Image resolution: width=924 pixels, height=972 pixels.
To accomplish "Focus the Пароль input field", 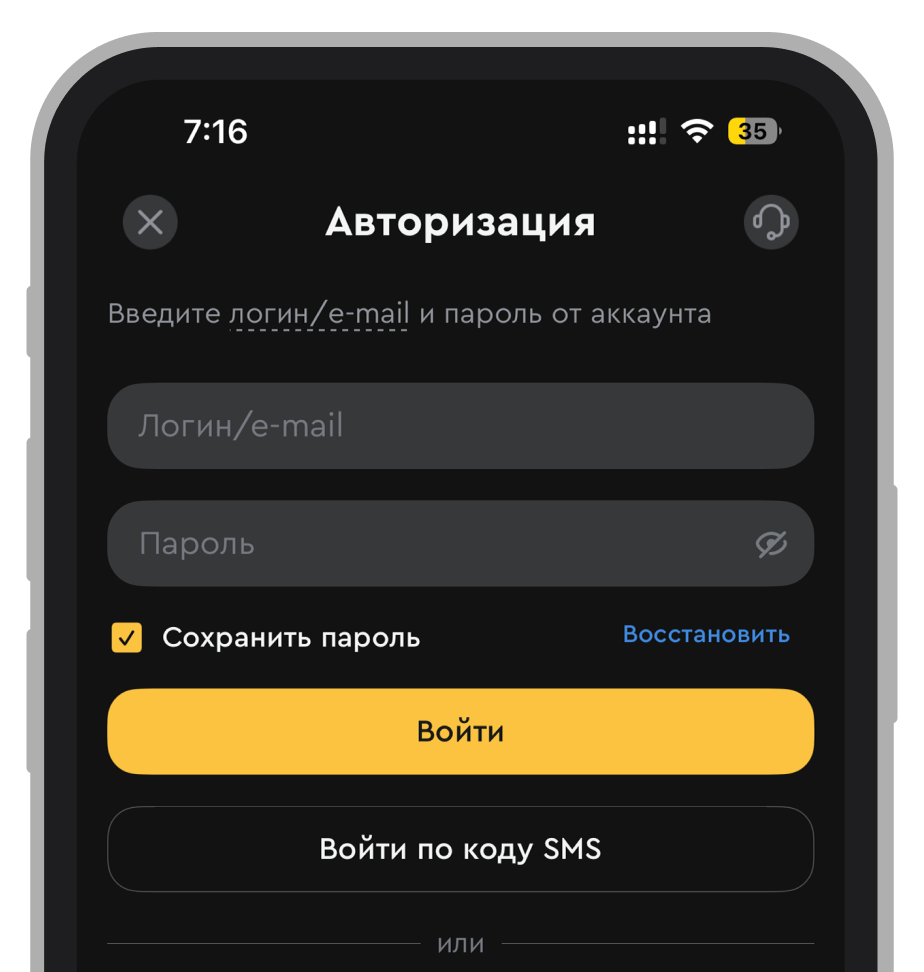I will click(x=430, y=544).
